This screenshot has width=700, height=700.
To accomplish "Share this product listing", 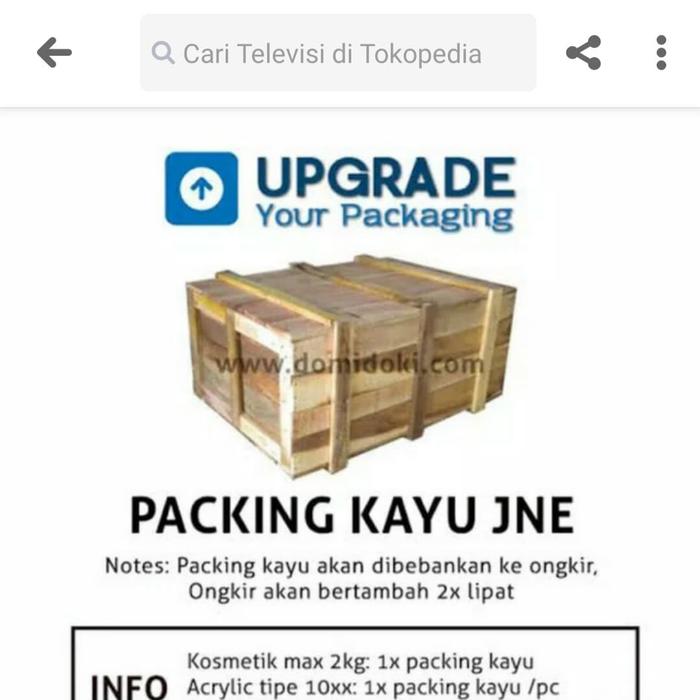I will tap(583, 53).
